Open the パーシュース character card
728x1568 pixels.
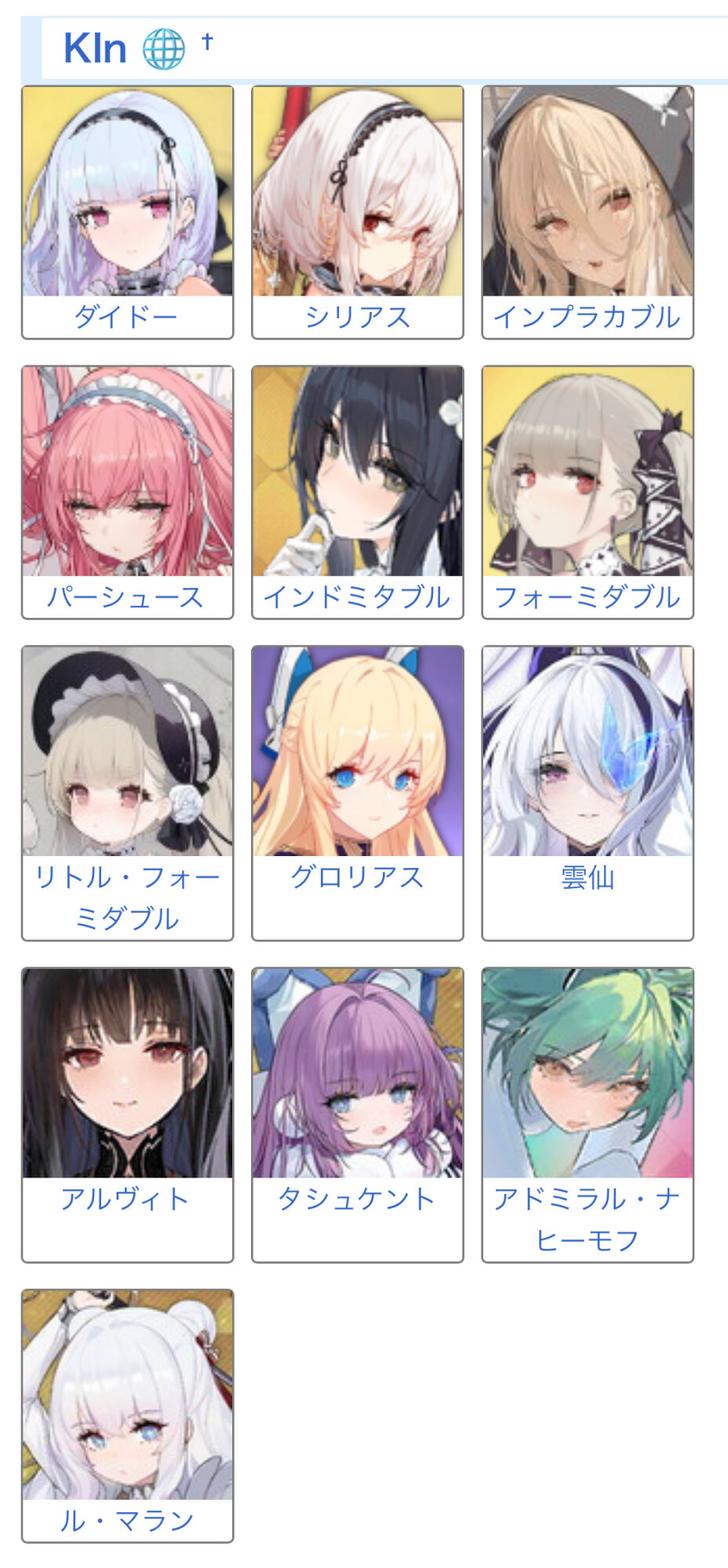[127, 492]
